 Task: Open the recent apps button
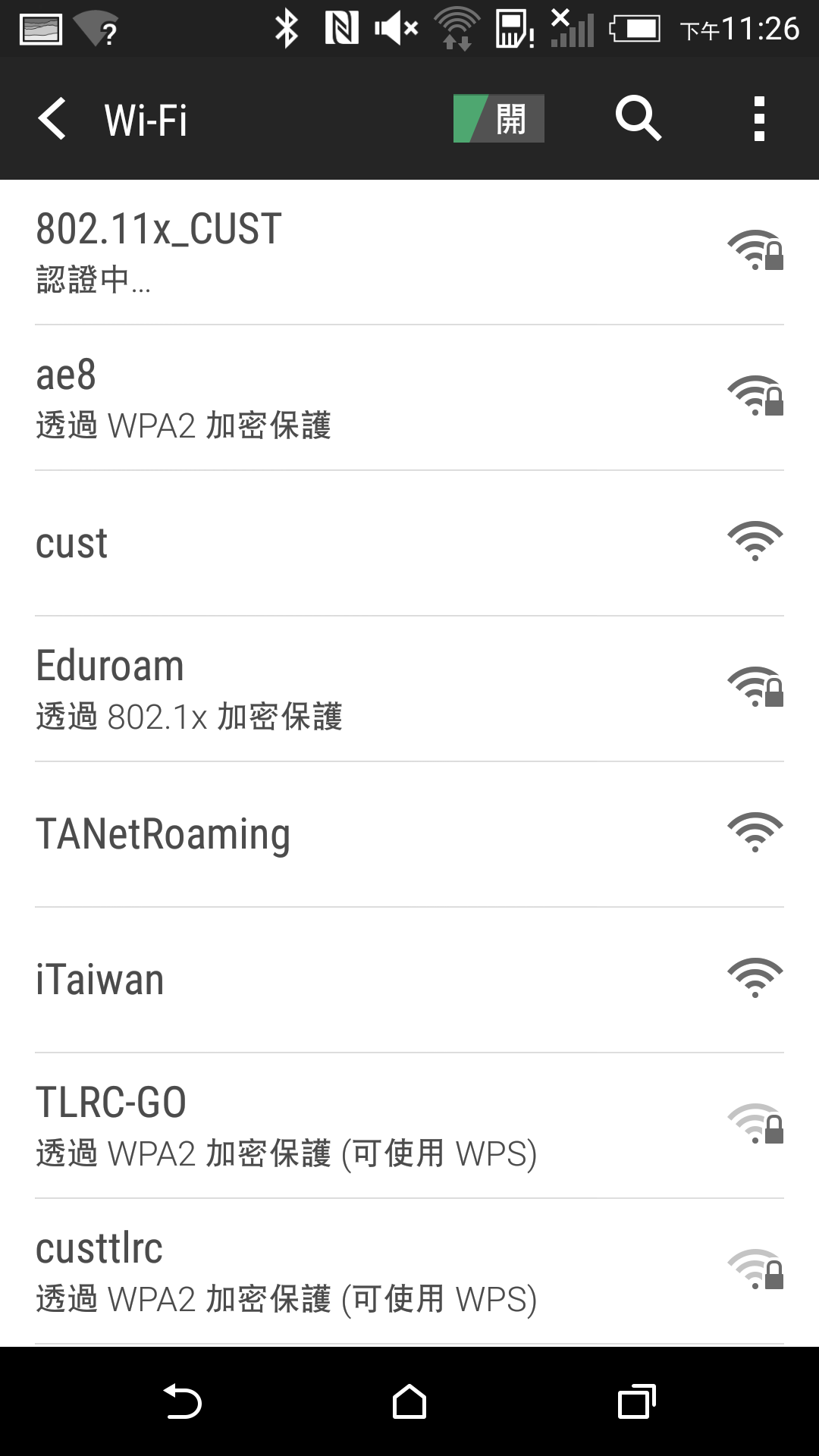pyautogui.click(x=636, y=1401)
